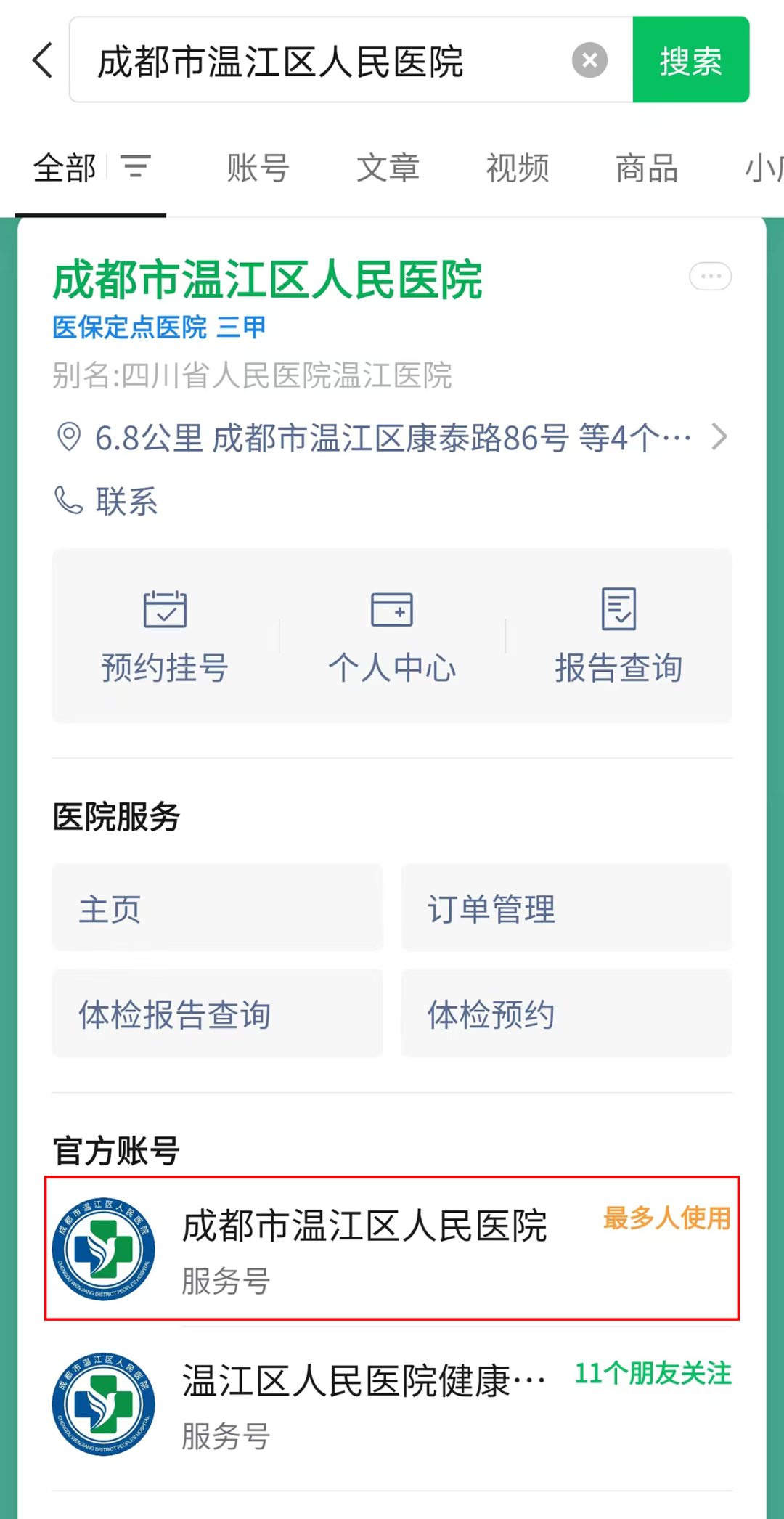The height and width of the screenshot is (1519, 784).
Task: Switch to the 商品 tab
Action: [x=647, y=168]
